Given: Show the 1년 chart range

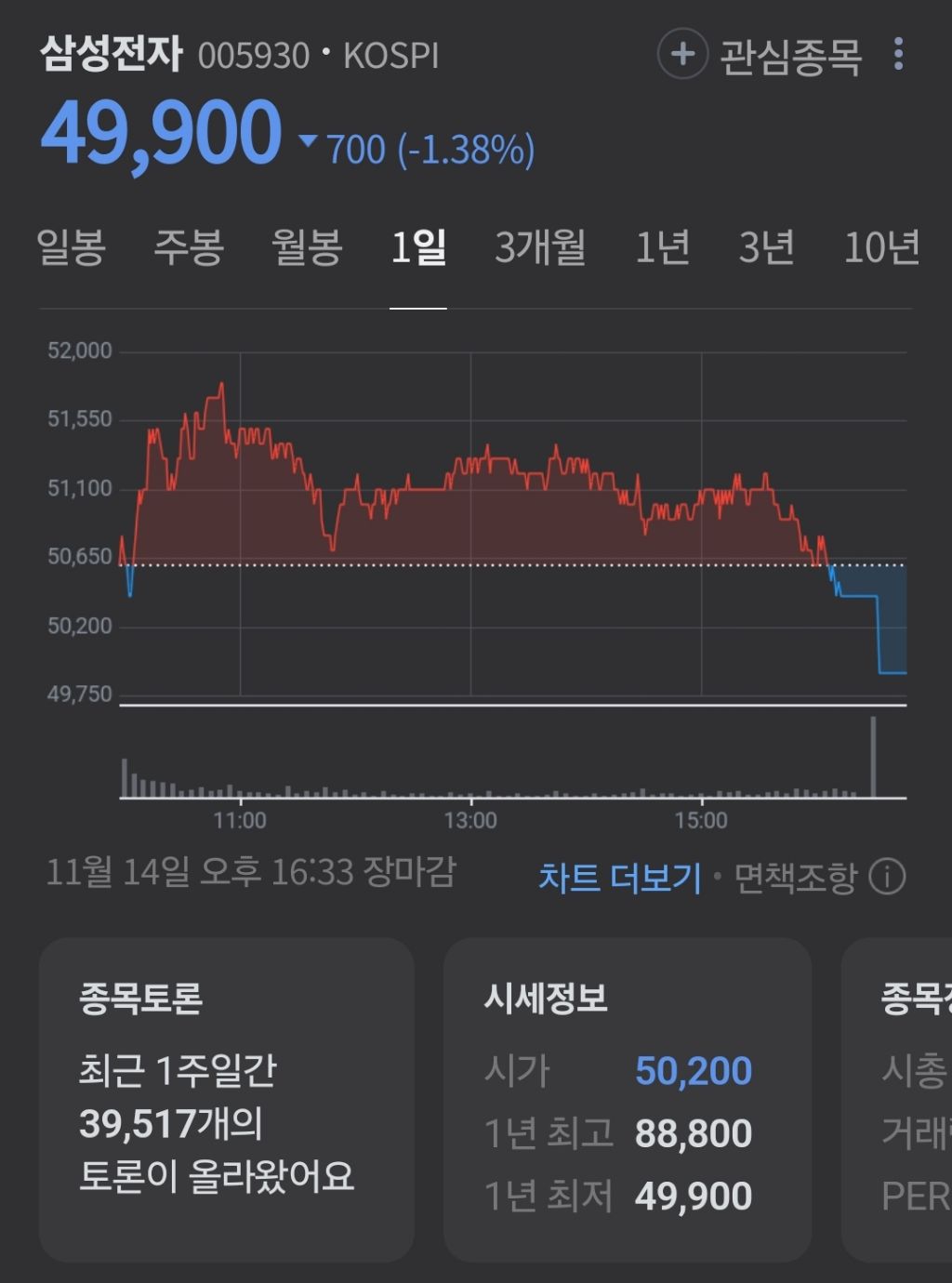Looking at the screenshot, I should [662, 247].
